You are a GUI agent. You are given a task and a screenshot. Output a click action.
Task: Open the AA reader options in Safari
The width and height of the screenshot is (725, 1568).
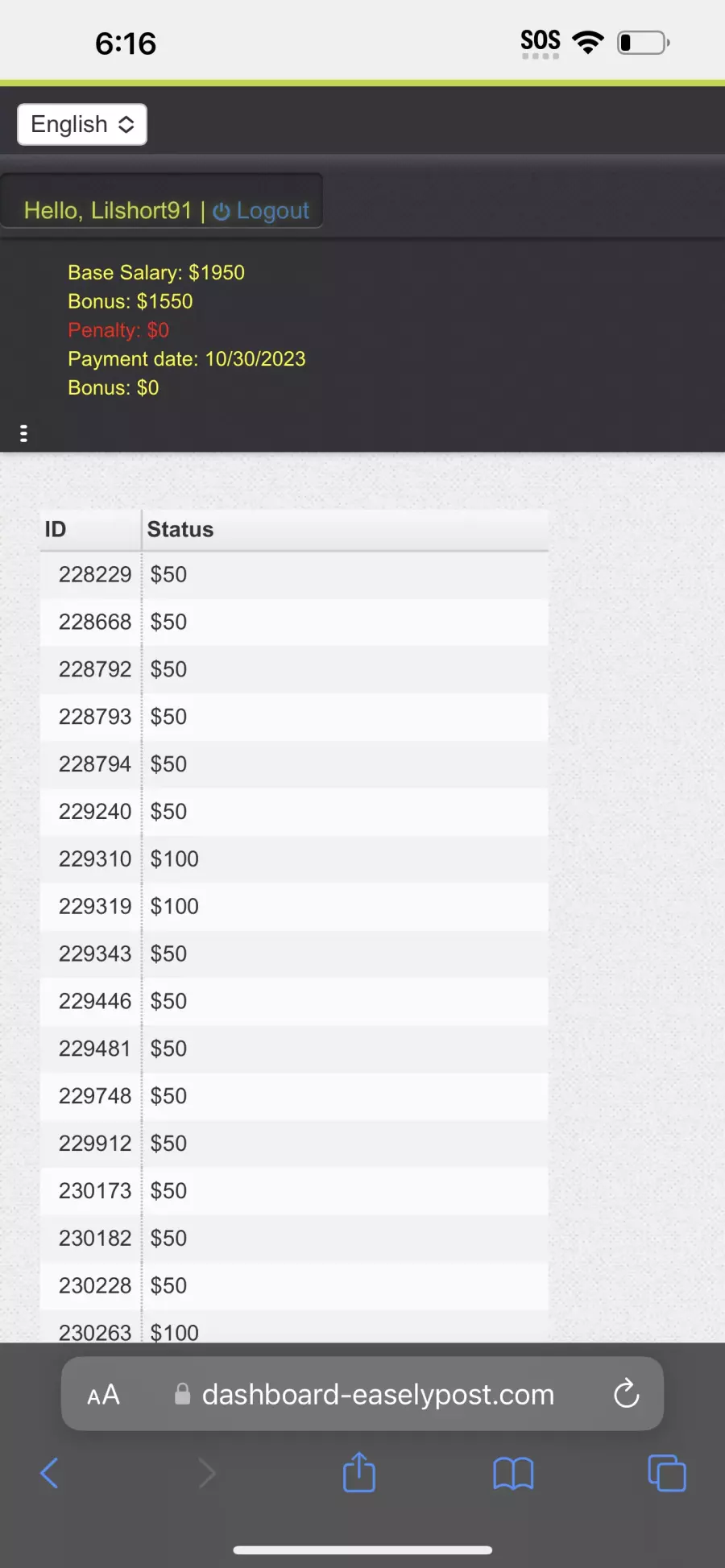(103, 1394)
